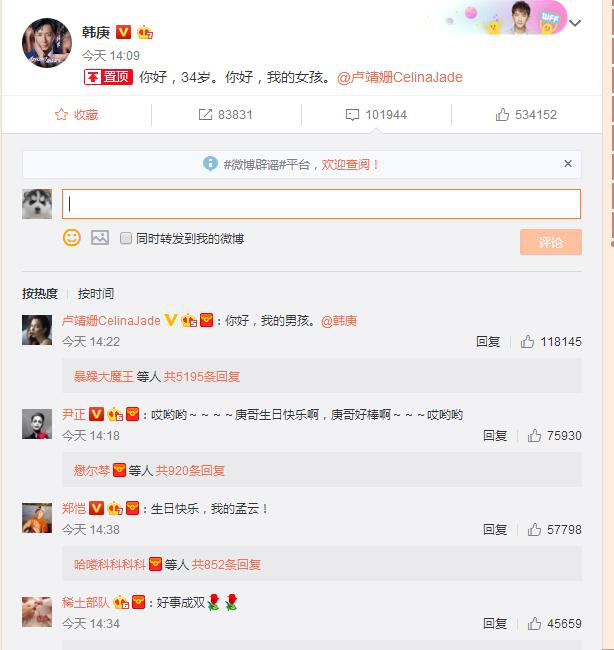Open the emoji picker

coord(72,238)
